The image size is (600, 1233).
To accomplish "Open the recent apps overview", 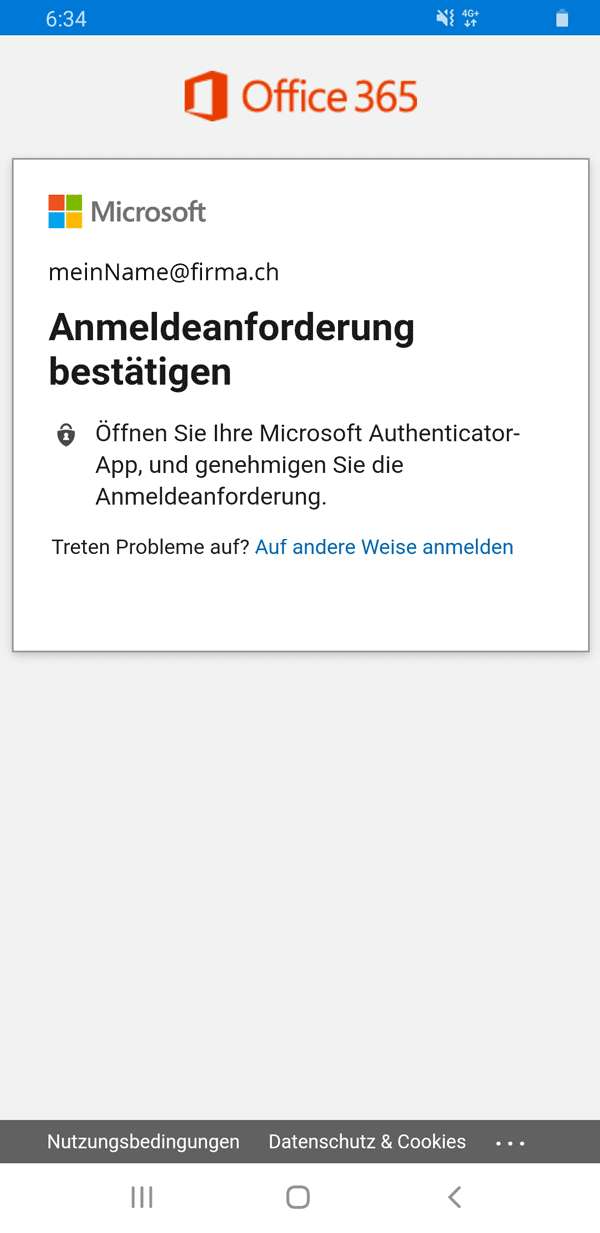I will (142, 1197).
